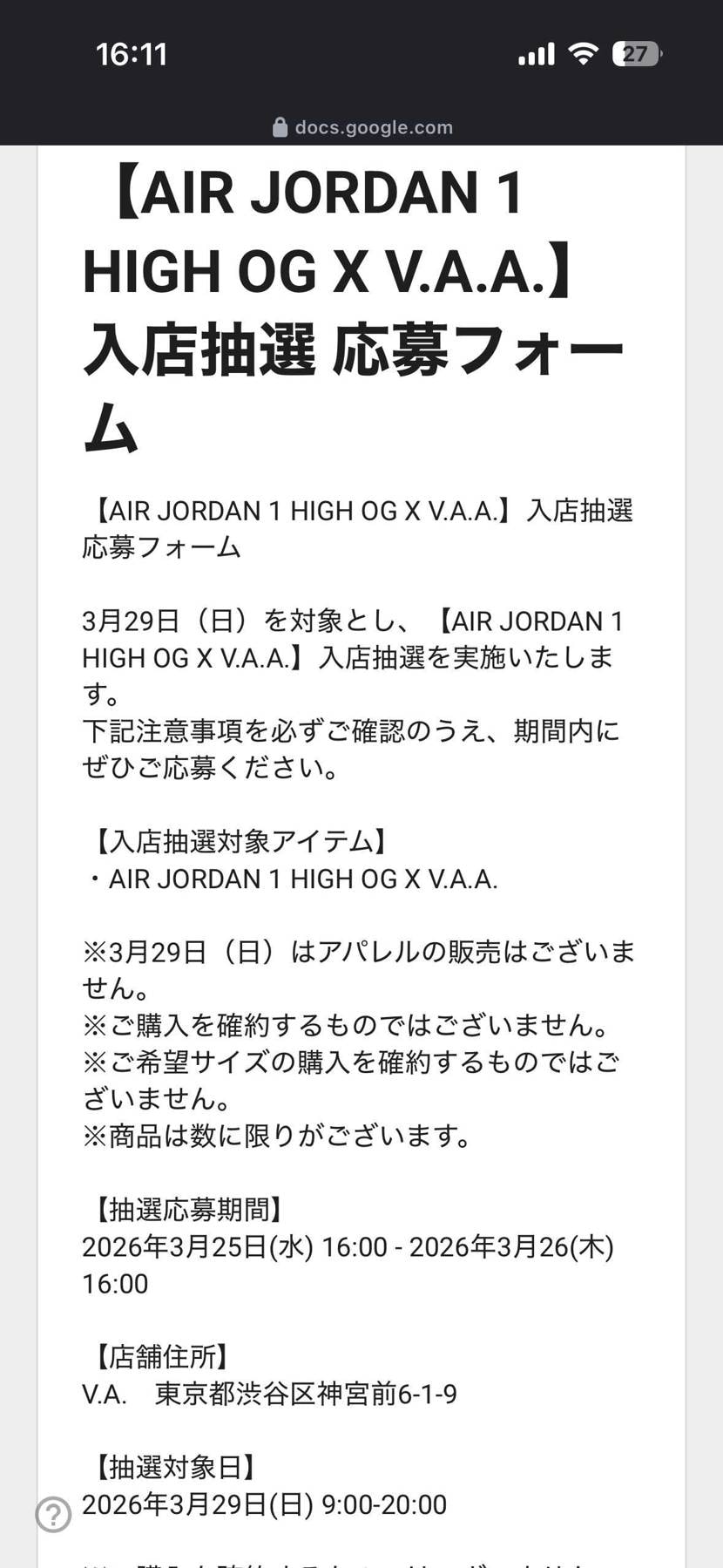
Task: Open the help question mark icon
Action: [53, 1514]
